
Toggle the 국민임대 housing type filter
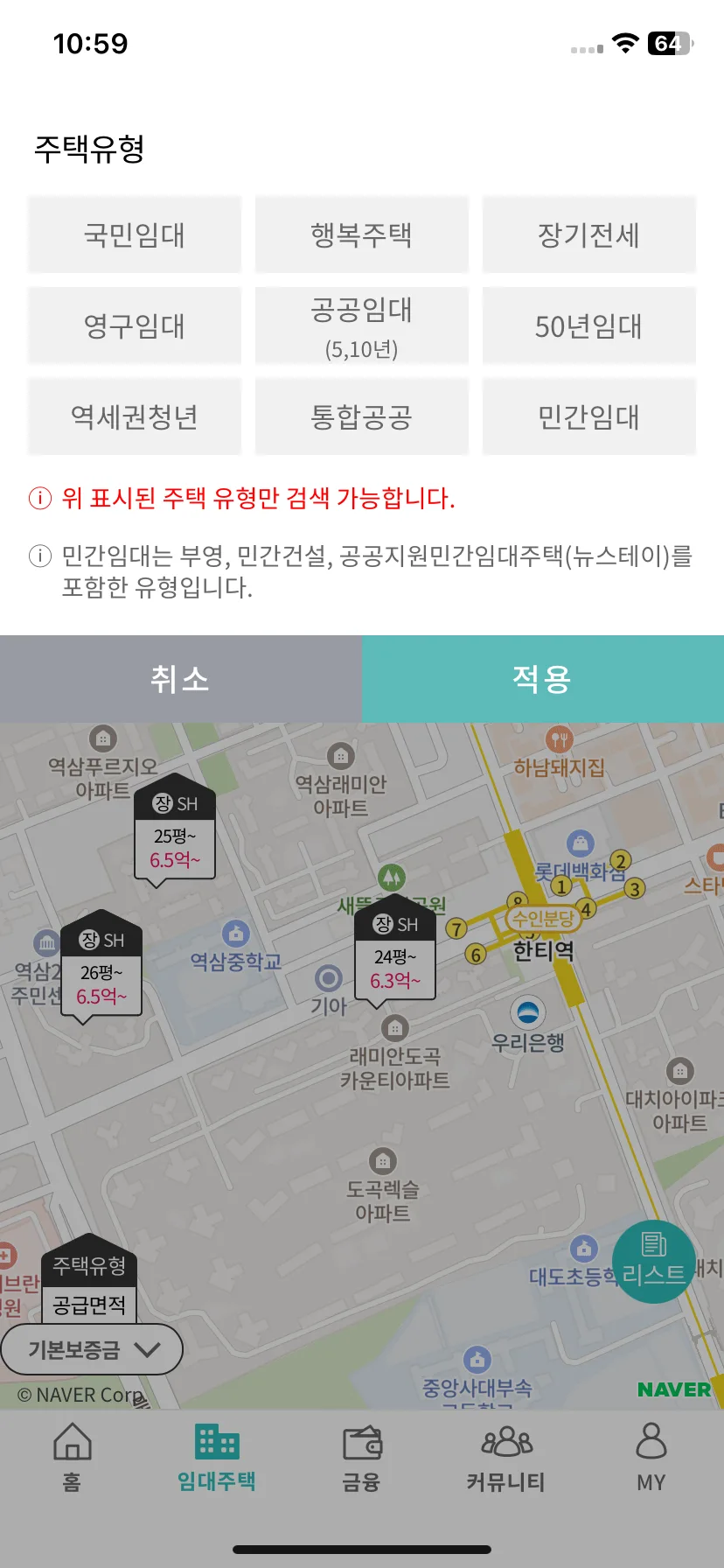pyautogui.click(x=134, y=234)
